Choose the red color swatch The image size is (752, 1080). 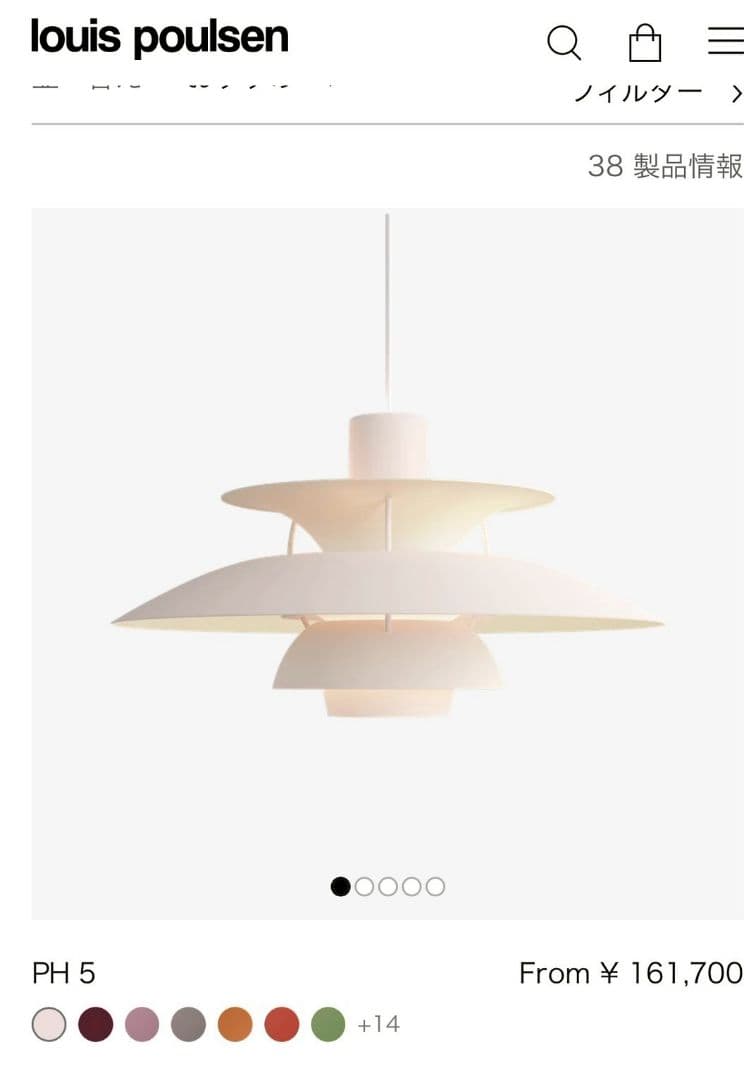(x=282, y=1024)
